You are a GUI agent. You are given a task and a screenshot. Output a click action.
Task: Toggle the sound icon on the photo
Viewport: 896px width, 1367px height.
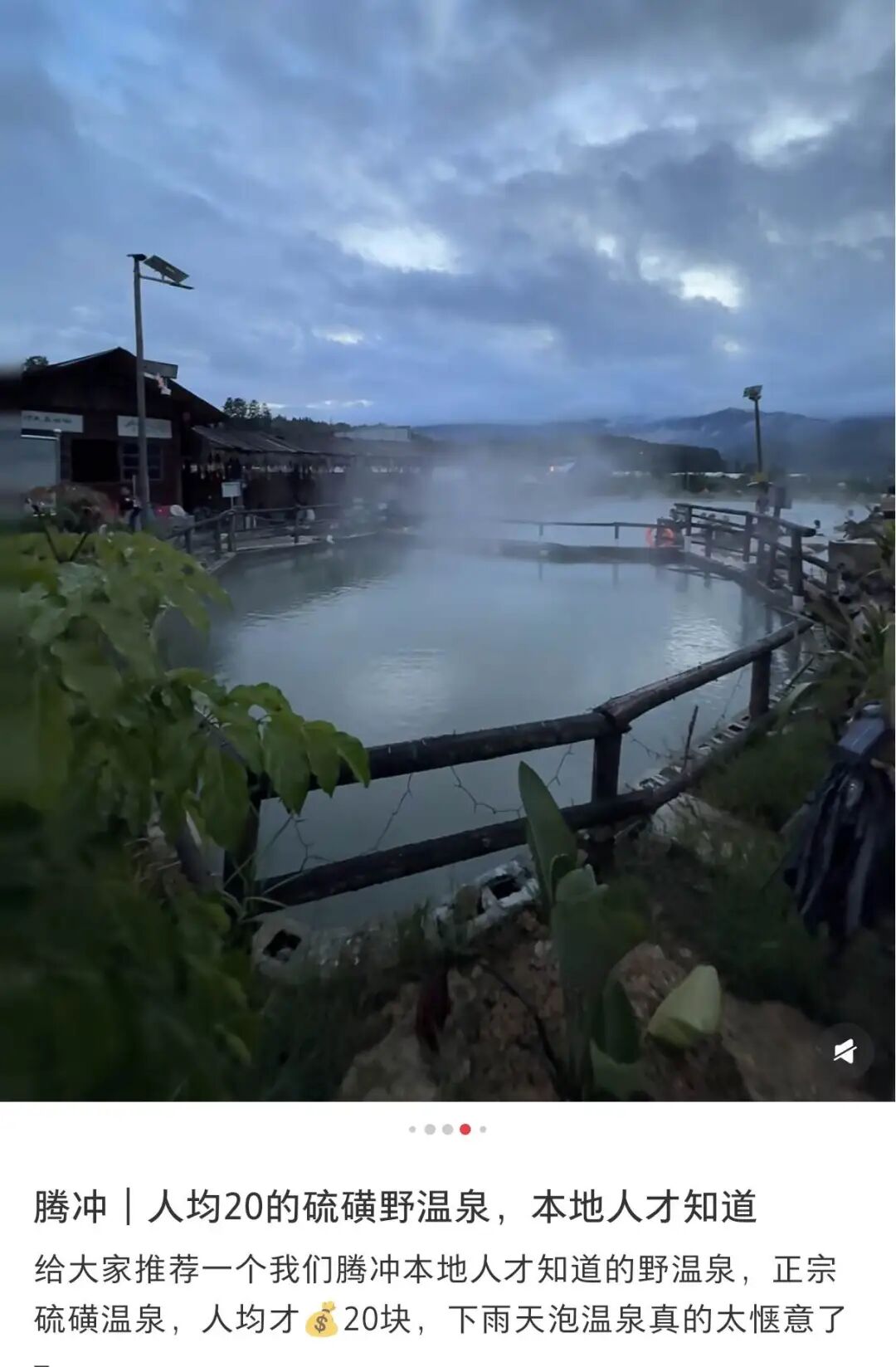pos(845,1052)
